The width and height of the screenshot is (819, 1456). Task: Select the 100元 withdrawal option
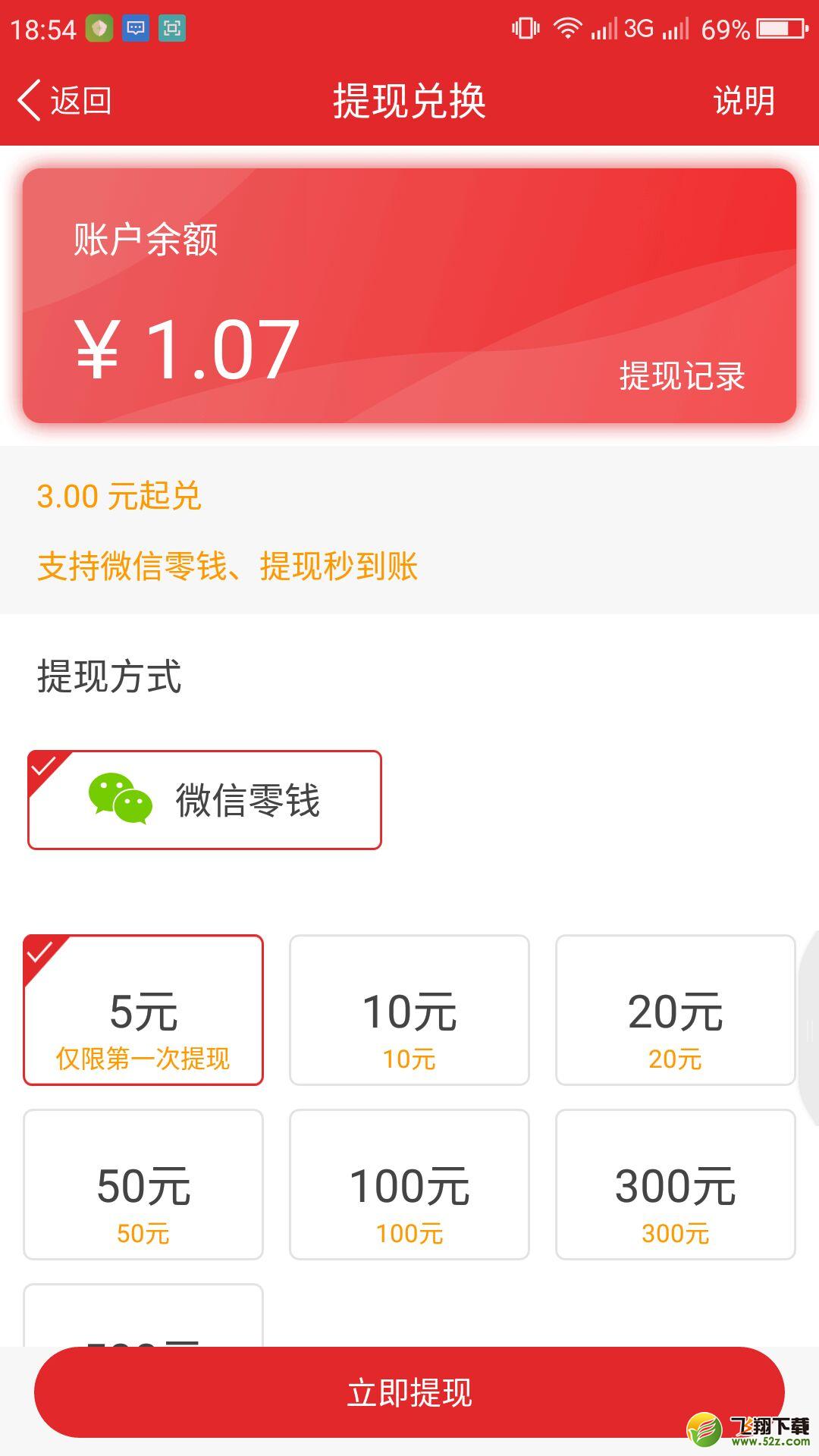point(409,1185)
